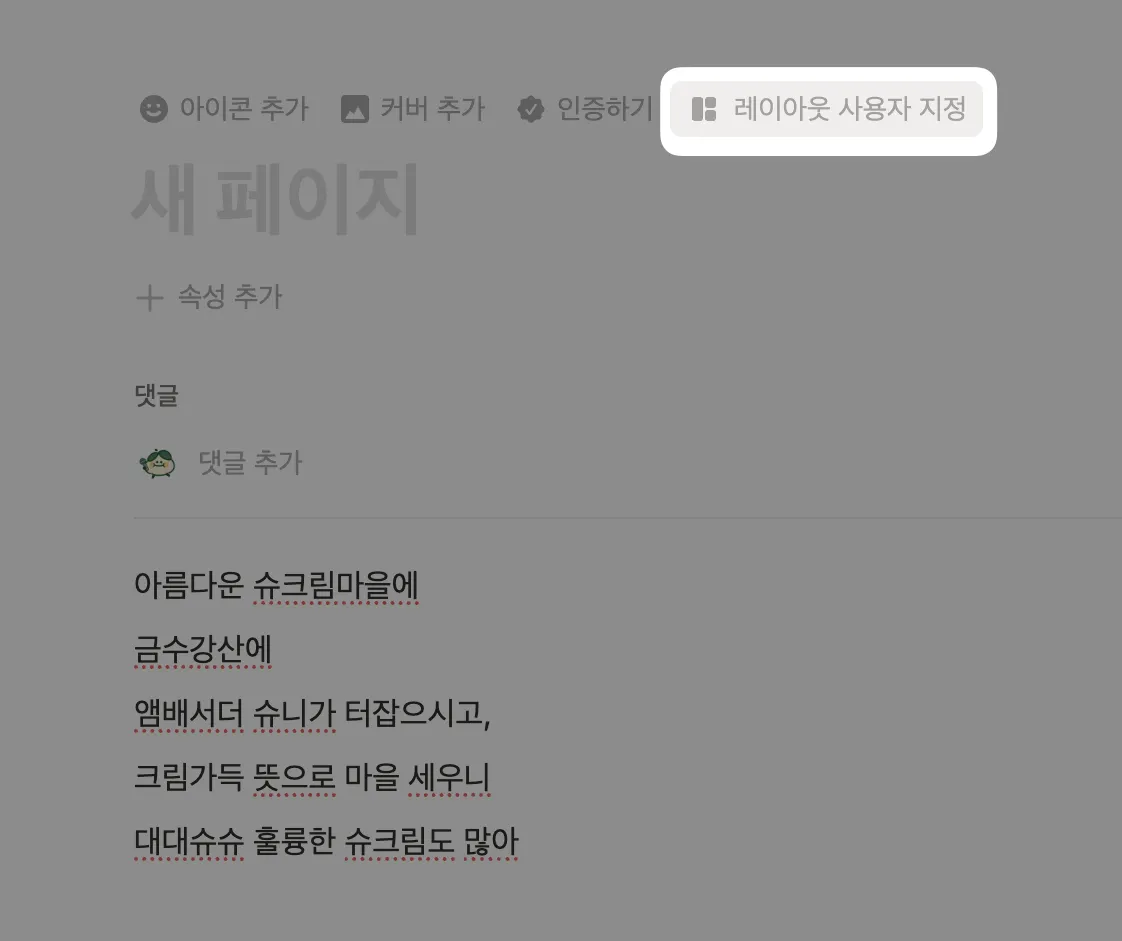Add a cover with 커버 추가
1122x941 pixels.
[413, 109]
